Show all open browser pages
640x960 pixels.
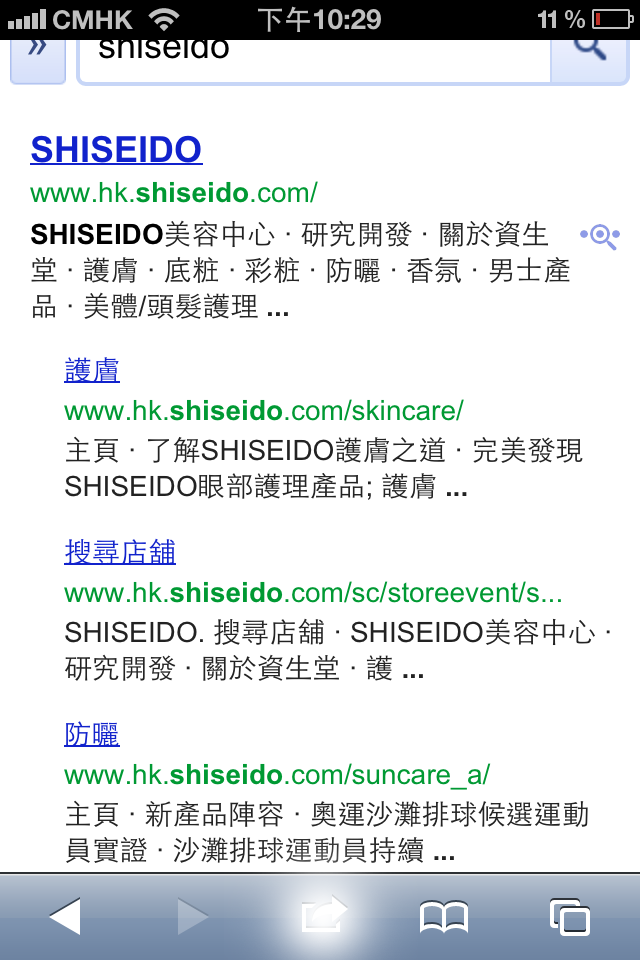click(570, 916)
